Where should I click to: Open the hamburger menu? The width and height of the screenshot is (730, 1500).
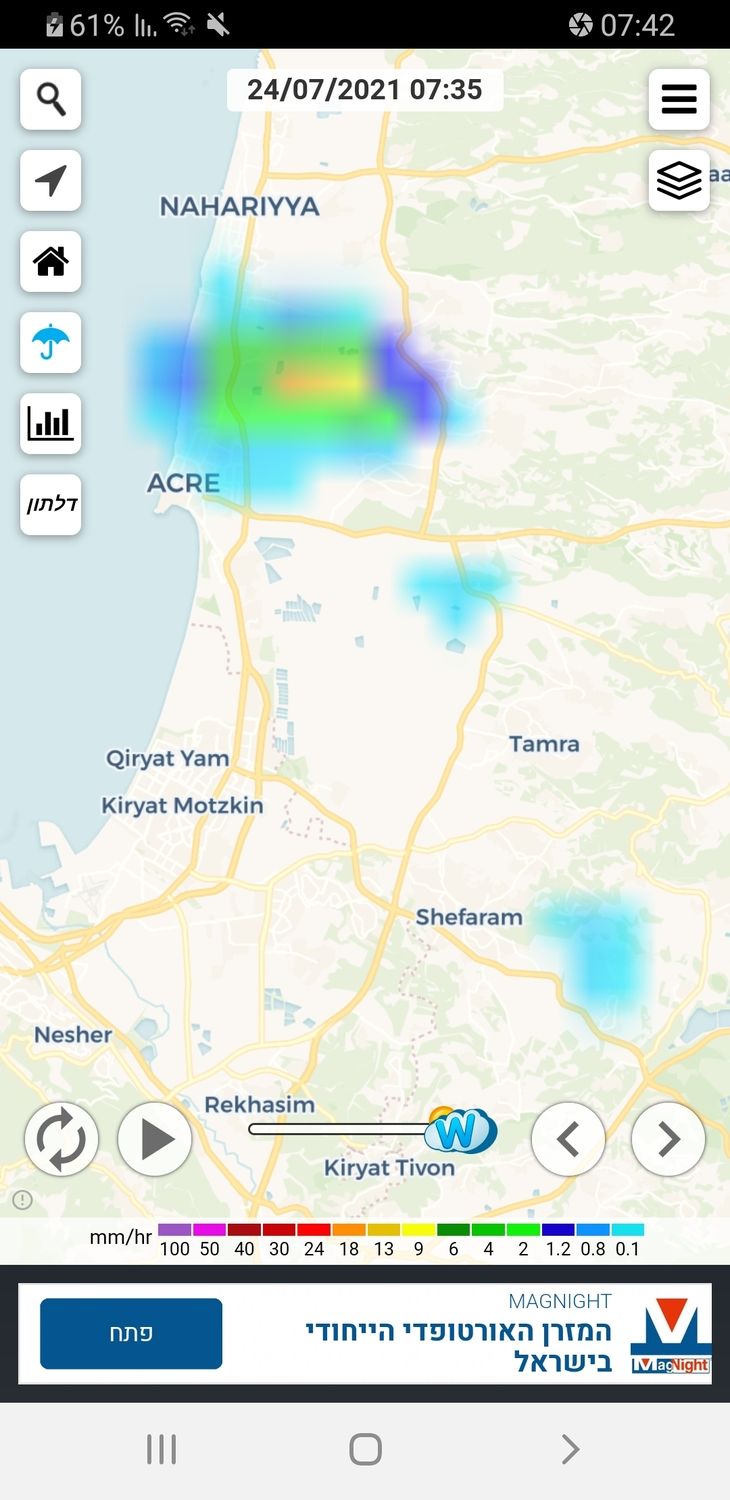(x=679, y=99)
